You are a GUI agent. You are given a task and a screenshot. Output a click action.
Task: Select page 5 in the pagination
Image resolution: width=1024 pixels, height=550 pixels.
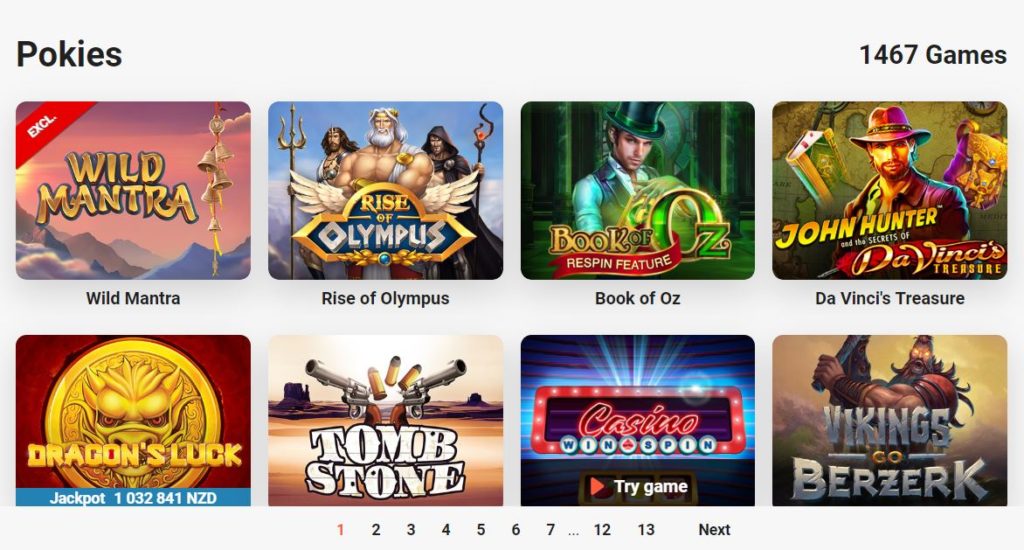point(481,530)
